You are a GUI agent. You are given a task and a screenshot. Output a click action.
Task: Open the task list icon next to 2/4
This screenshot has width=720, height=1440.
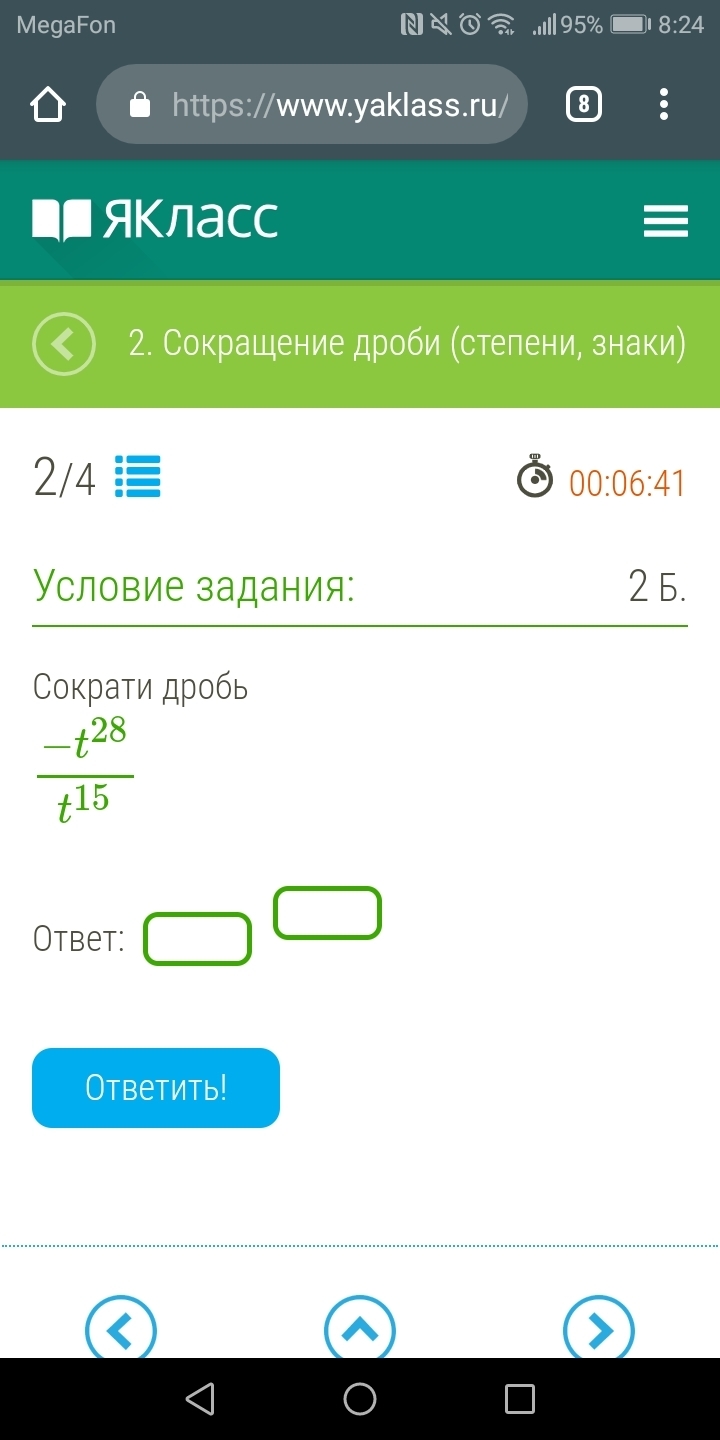click(138, 477)
